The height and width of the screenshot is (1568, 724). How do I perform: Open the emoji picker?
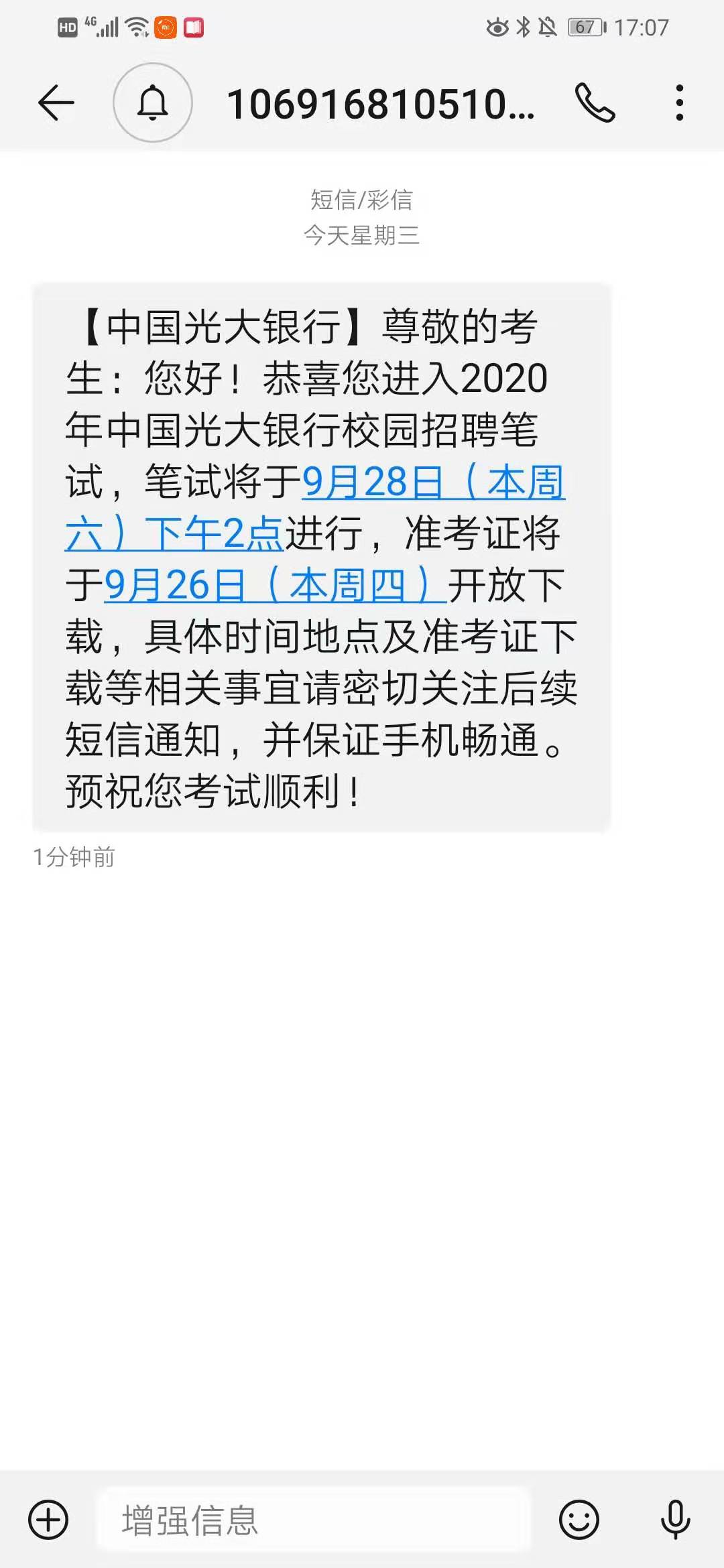579,1519
